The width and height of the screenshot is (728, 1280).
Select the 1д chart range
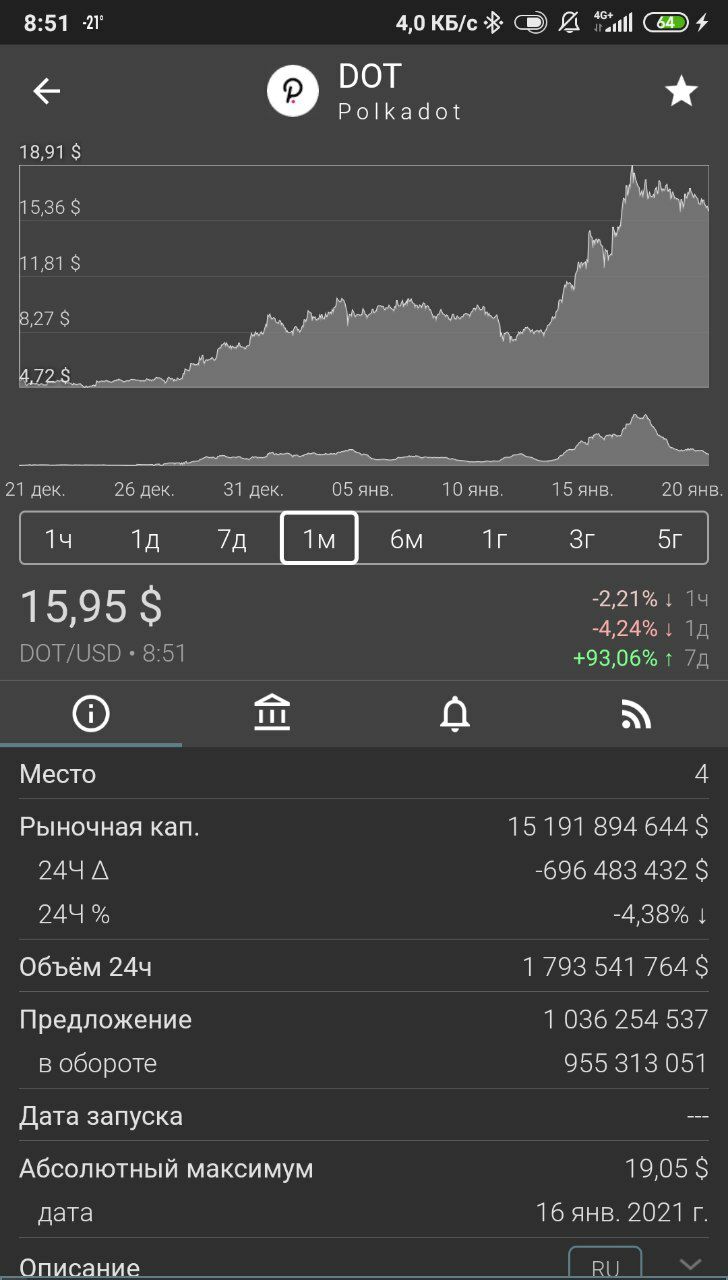(x=145, y=539)
